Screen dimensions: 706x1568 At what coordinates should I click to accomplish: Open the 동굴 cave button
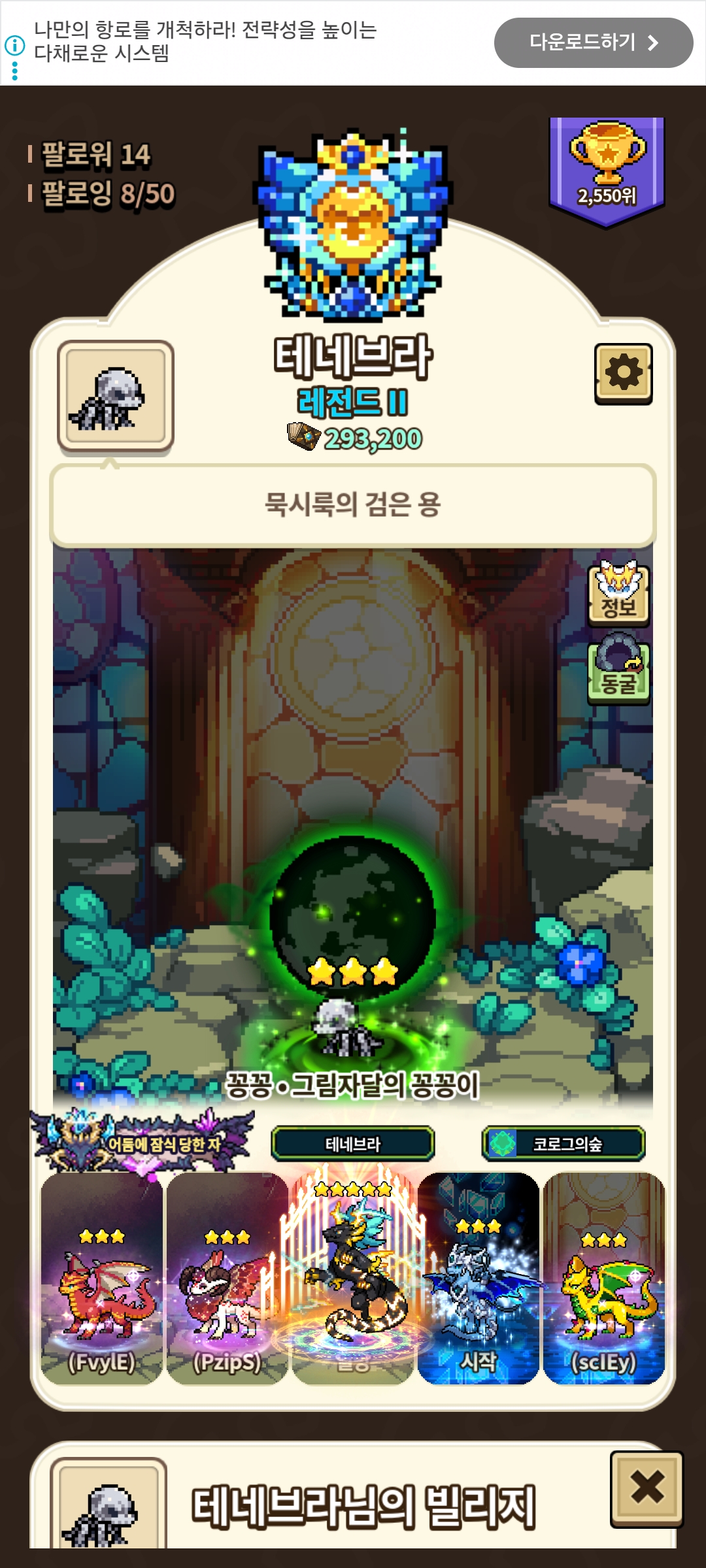tap(618, 671)
